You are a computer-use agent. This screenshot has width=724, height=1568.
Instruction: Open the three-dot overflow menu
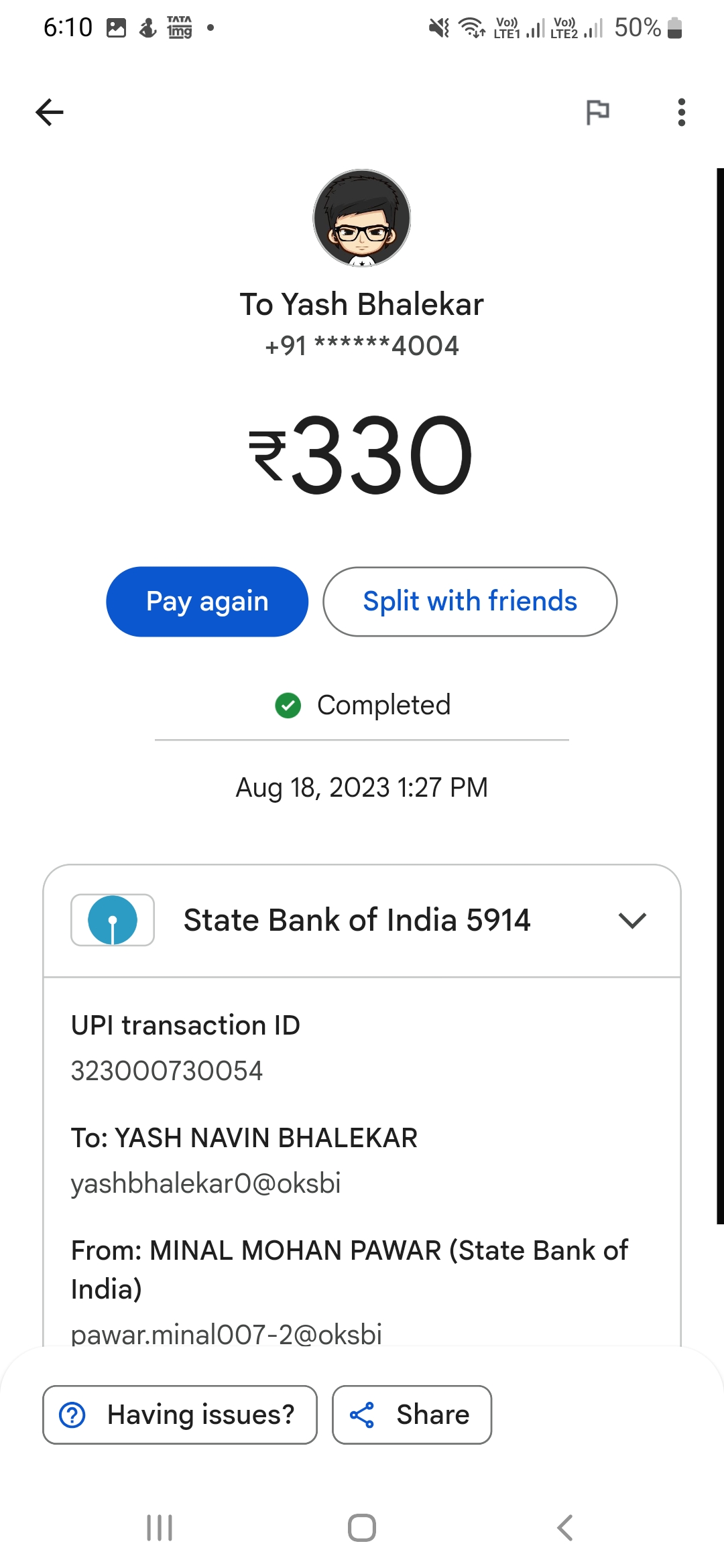point(681,112)
